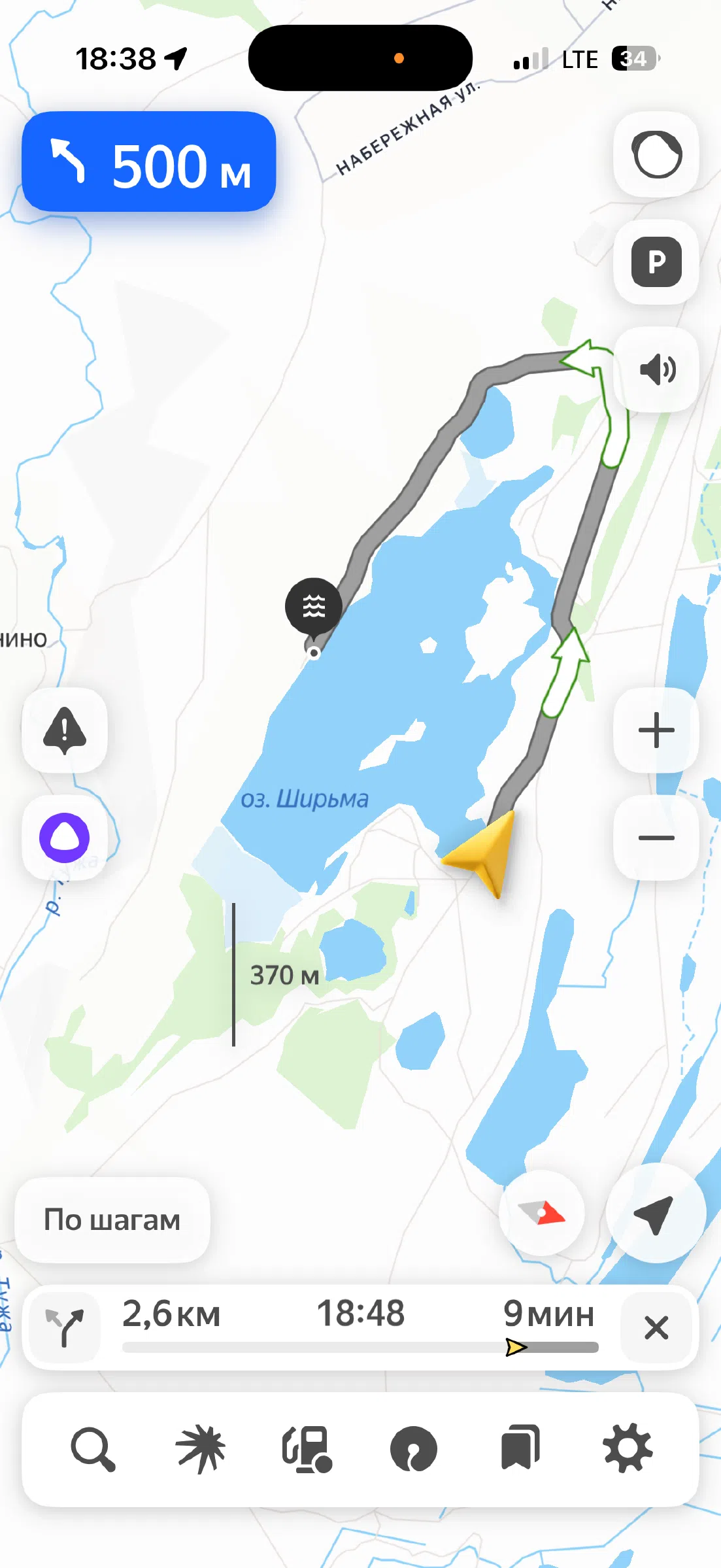The image size is (721, 1568).
Task: Zoom in on the map
Action: 656,730
